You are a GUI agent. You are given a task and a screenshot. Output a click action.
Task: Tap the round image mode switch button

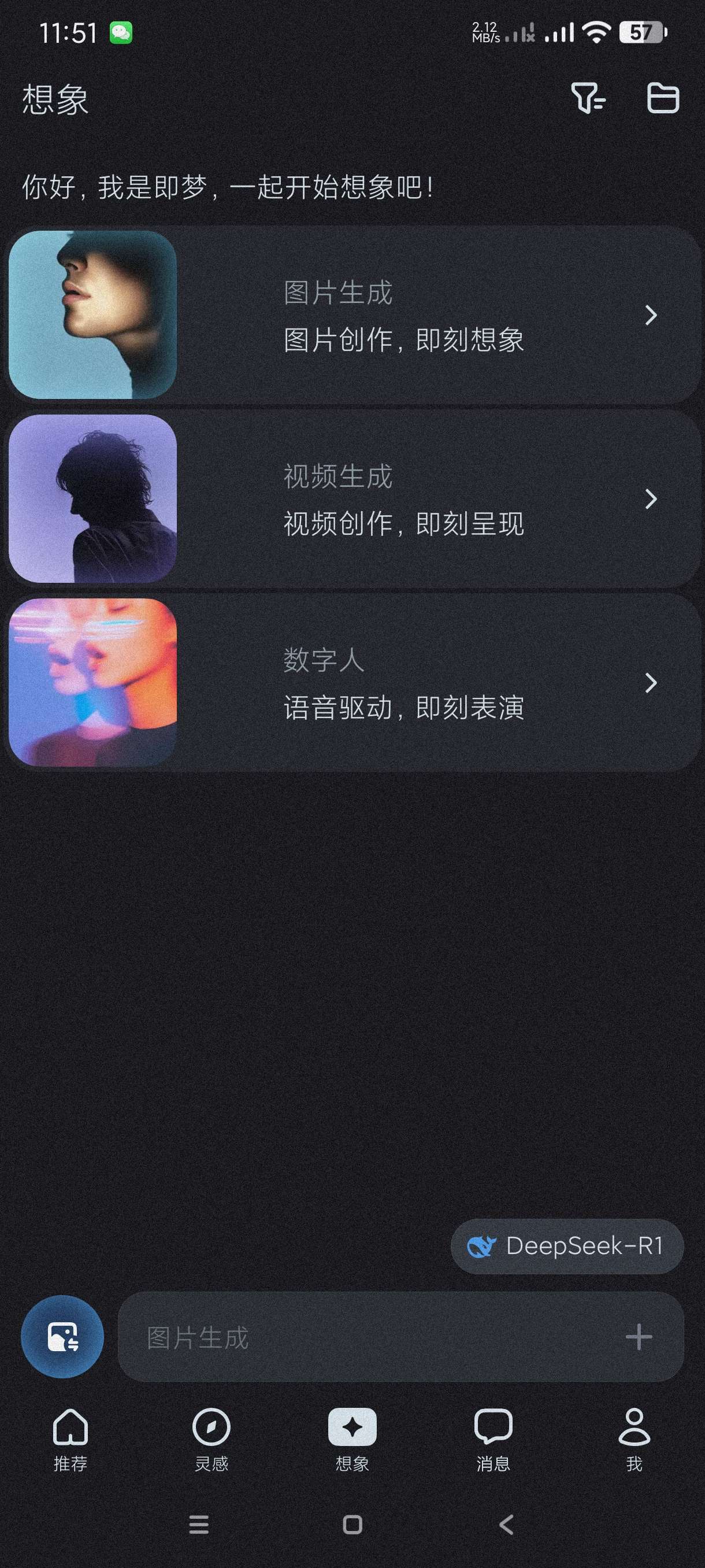point(62,1337)
